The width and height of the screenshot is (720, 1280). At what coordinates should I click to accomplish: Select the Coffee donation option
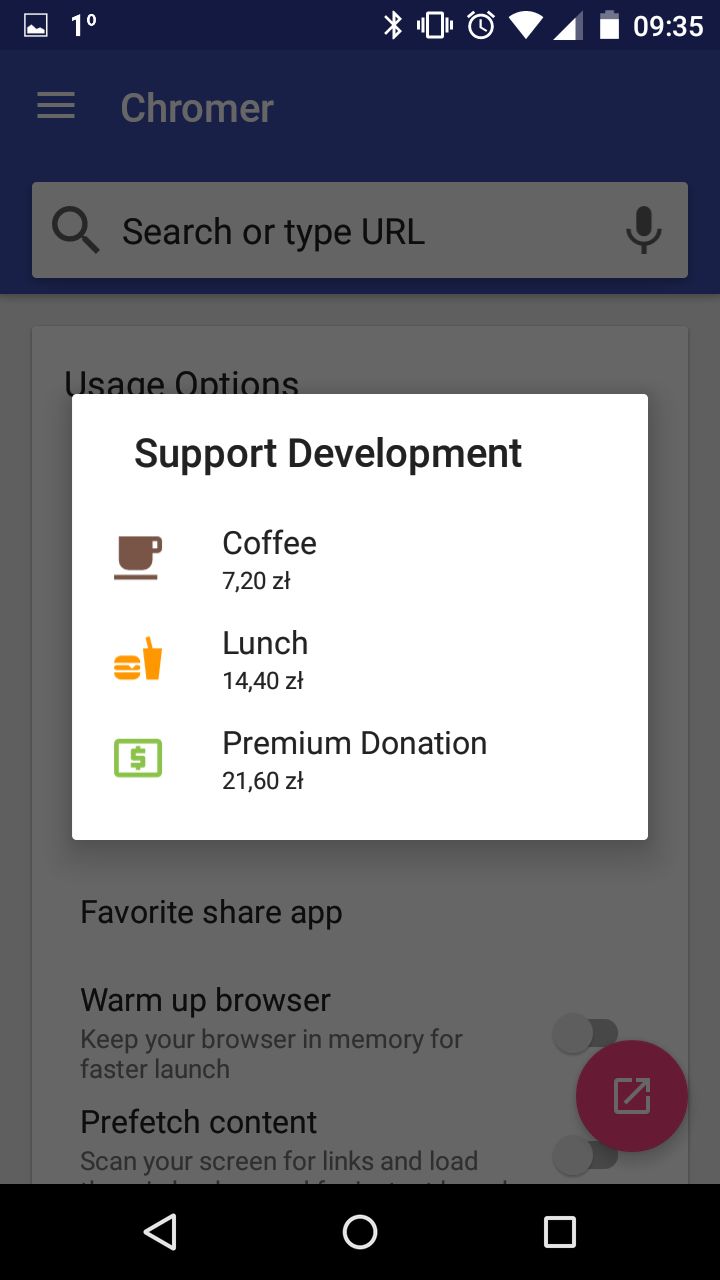[360, 558]
